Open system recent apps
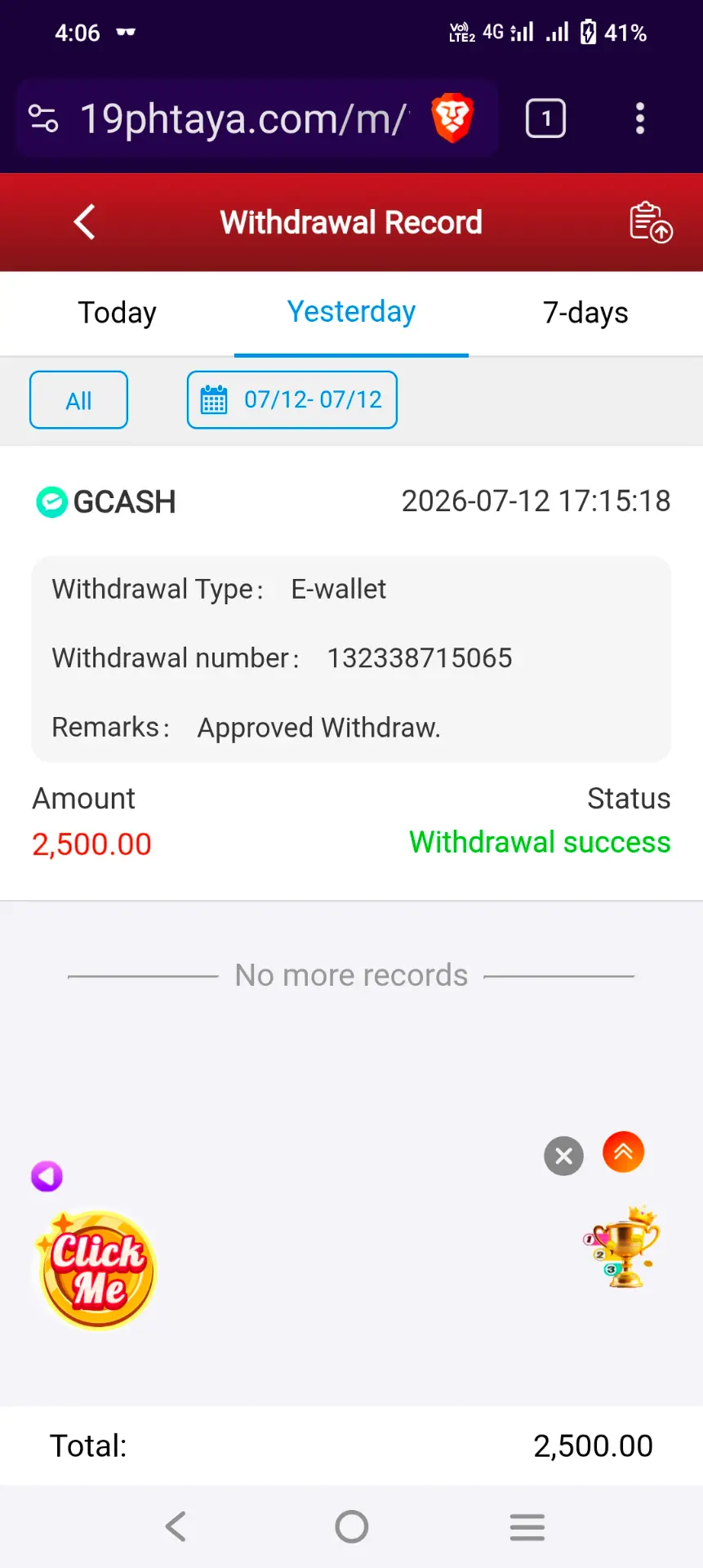Image resolution: width=703 pixels, height=1568 pixels. tap(527, 1526)
